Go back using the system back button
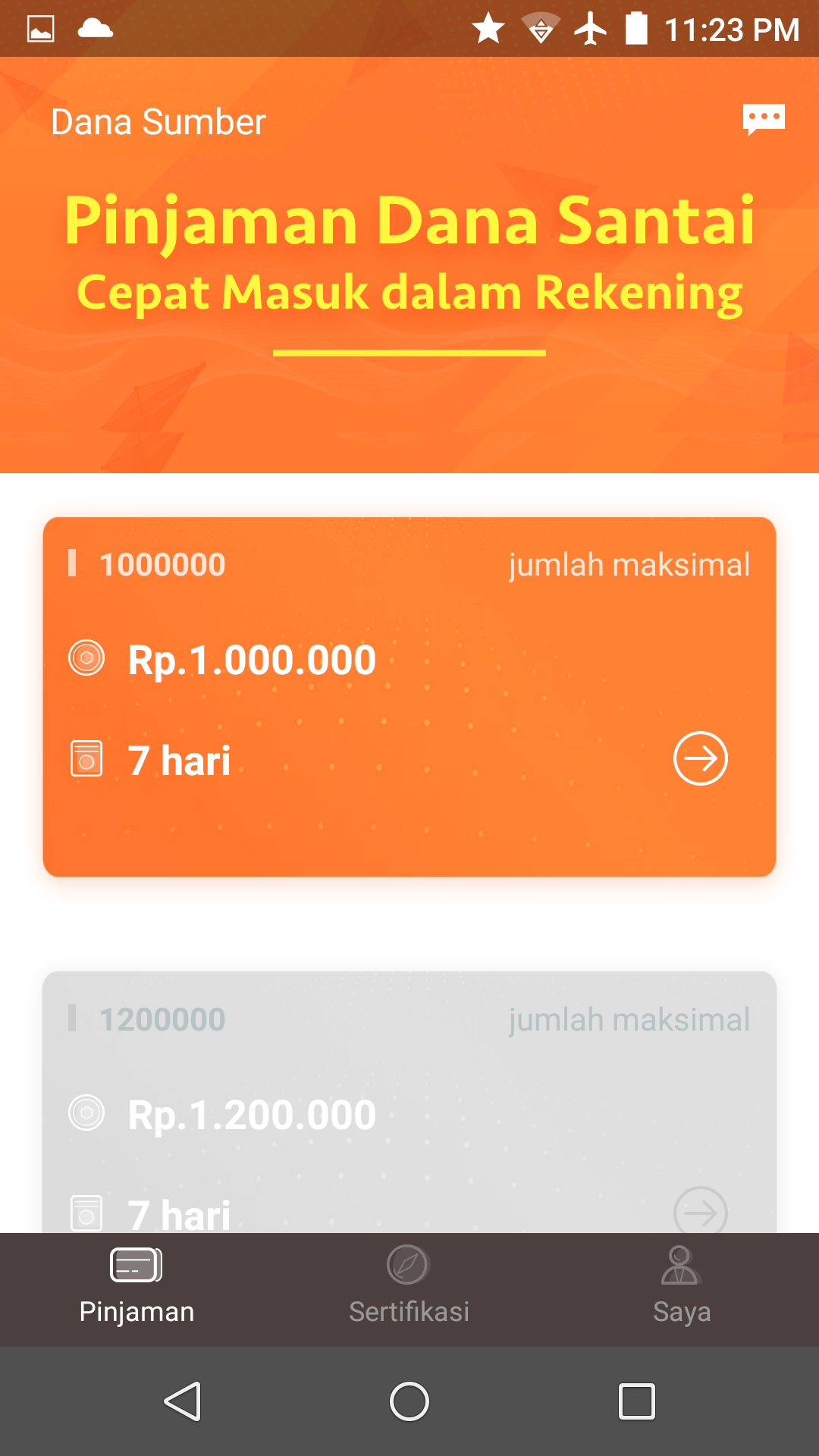Viewport: 819px width, 1456px height. point(183,1401)
